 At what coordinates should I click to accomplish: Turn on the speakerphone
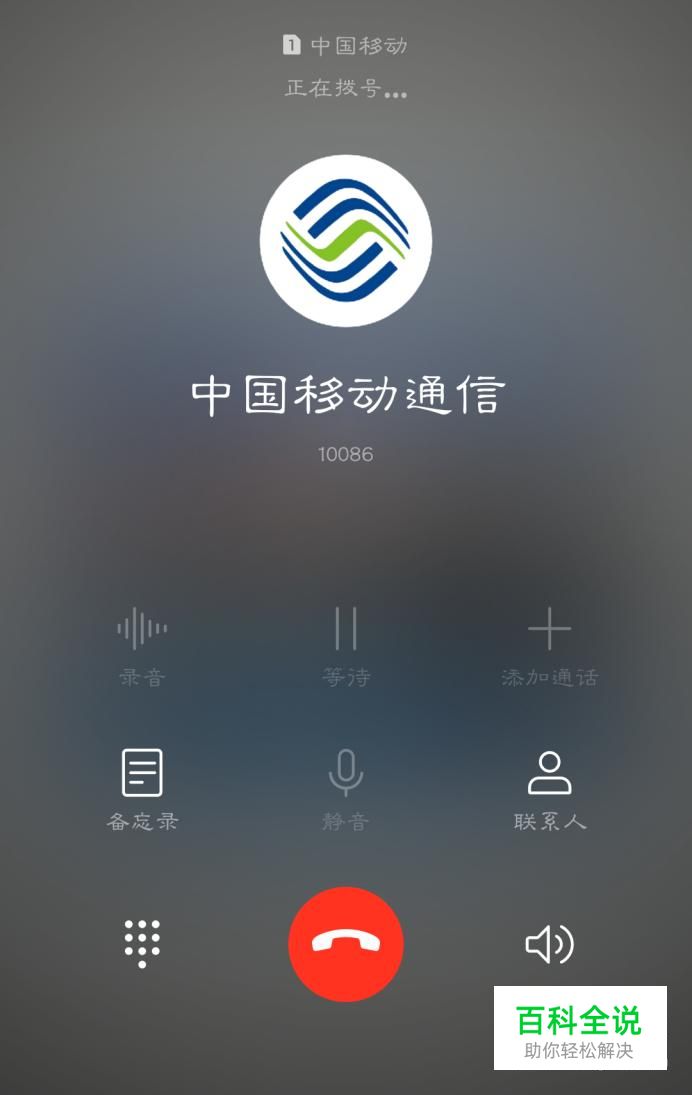[x=549, y=944]
